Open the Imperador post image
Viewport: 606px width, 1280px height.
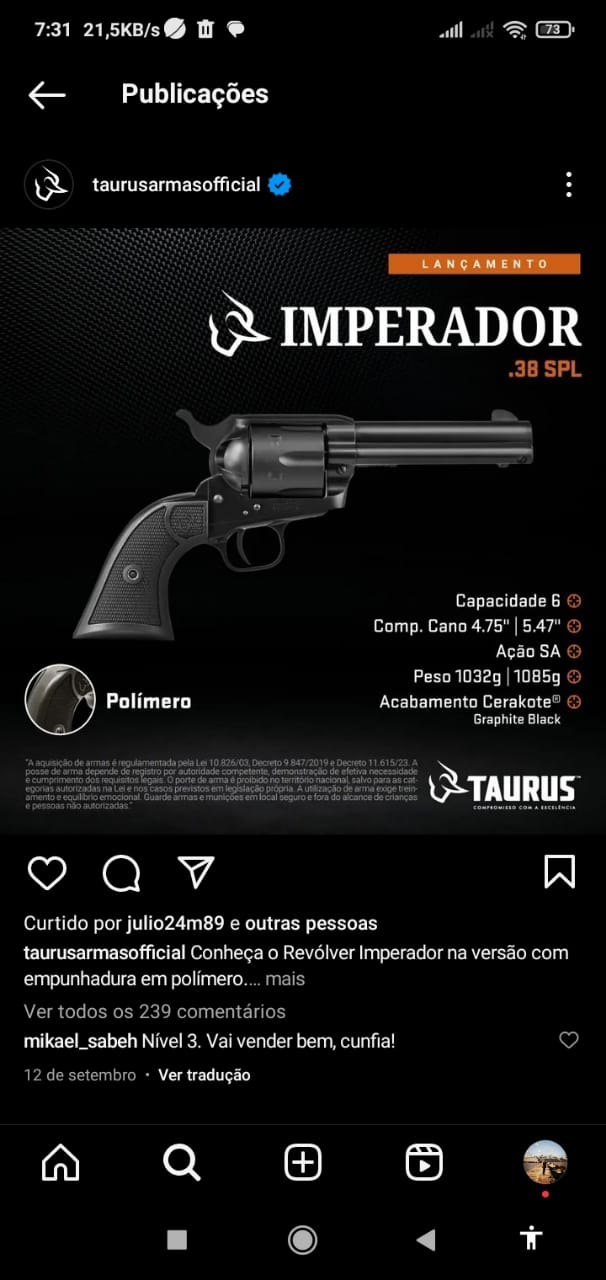tap(303, 530)
